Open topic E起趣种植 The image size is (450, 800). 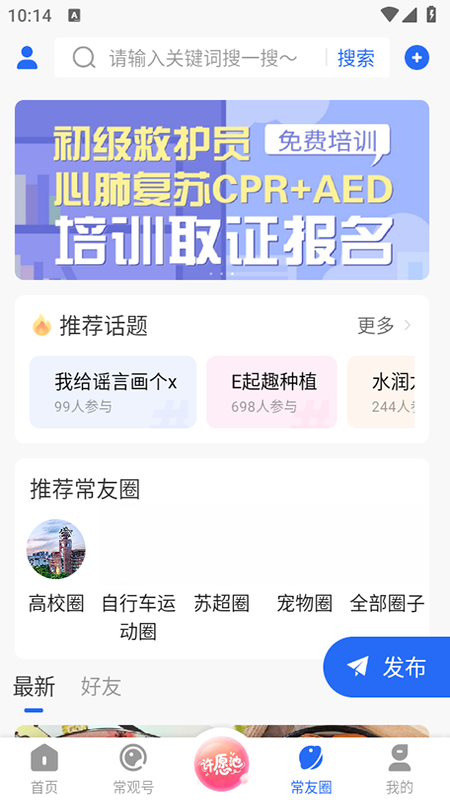click(x=271, y=392)
